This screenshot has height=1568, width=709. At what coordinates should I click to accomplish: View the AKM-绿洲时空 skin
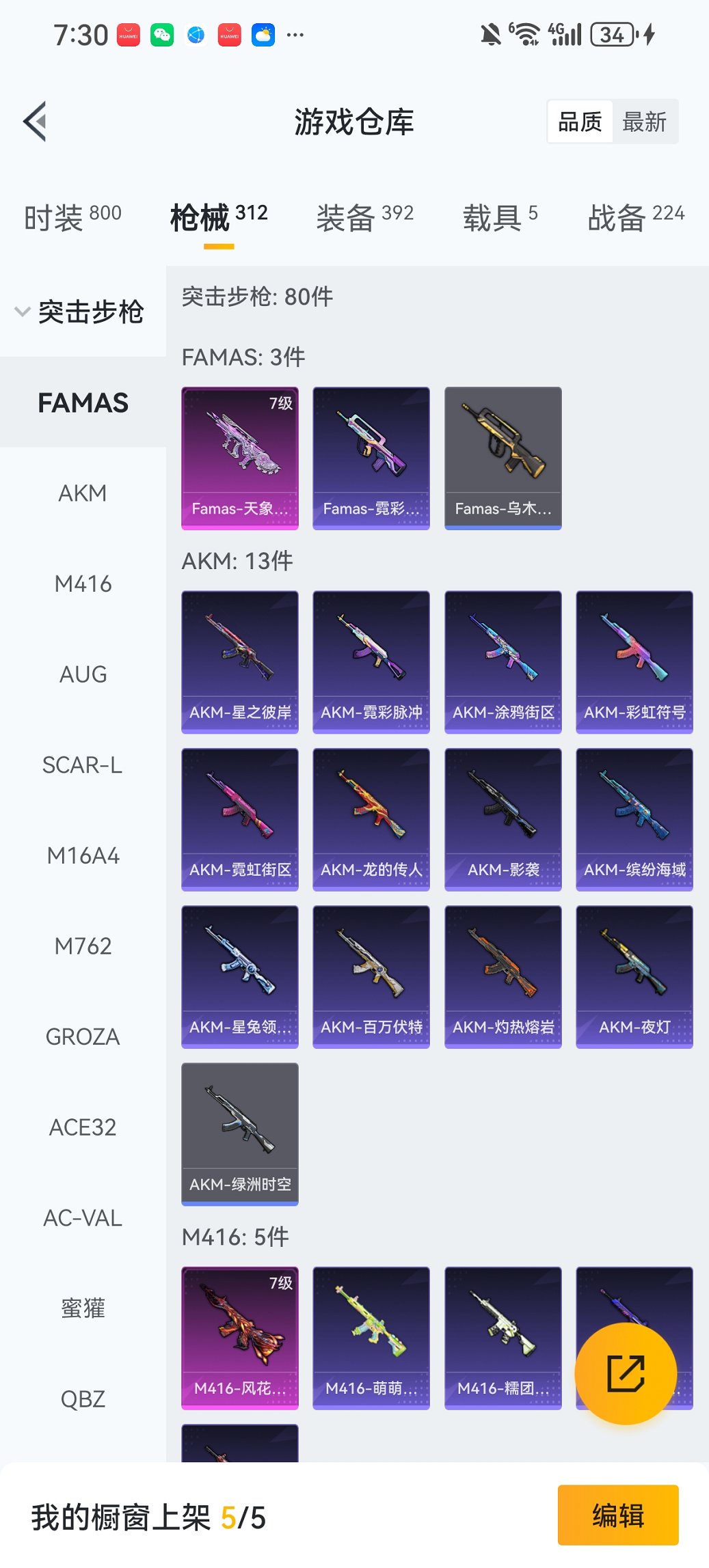(x=240, y=1133)
